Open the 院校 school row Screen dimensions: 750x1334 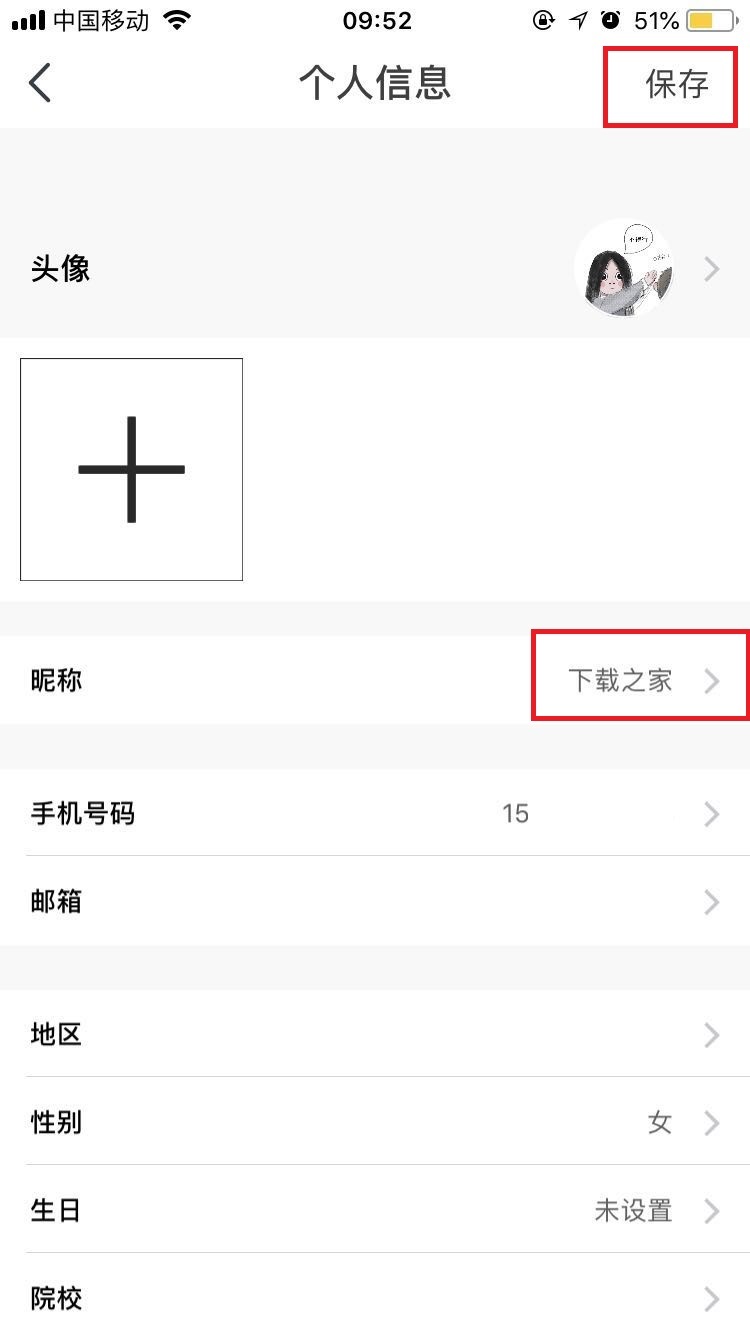click(x=375, y=1297)
